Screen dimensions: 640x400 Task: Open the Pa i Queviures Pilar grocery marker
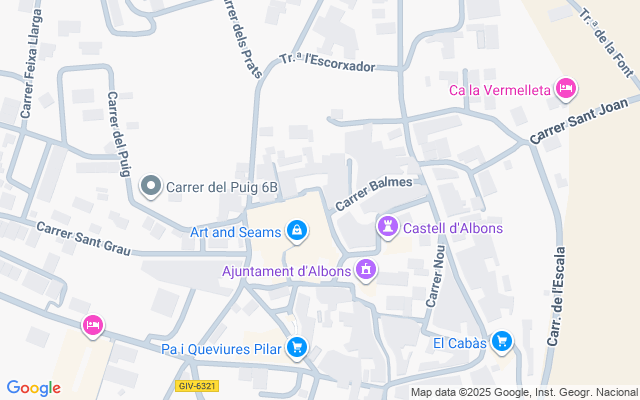(x=296, y=348)
